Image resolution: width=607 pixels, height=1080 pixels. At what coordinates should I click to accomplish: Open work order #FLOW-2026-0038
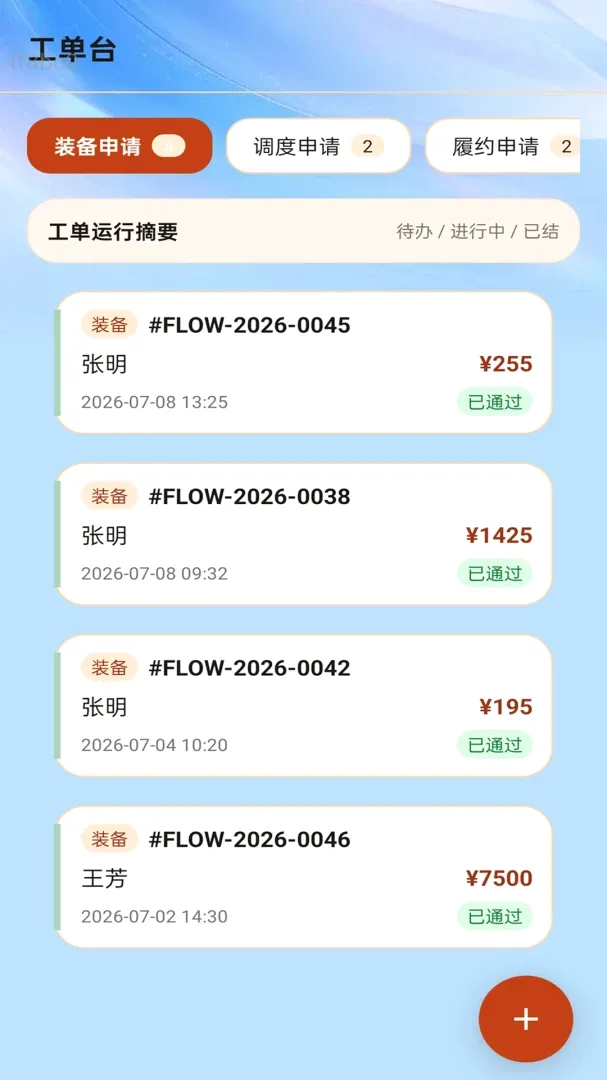[x=303, y=534]
